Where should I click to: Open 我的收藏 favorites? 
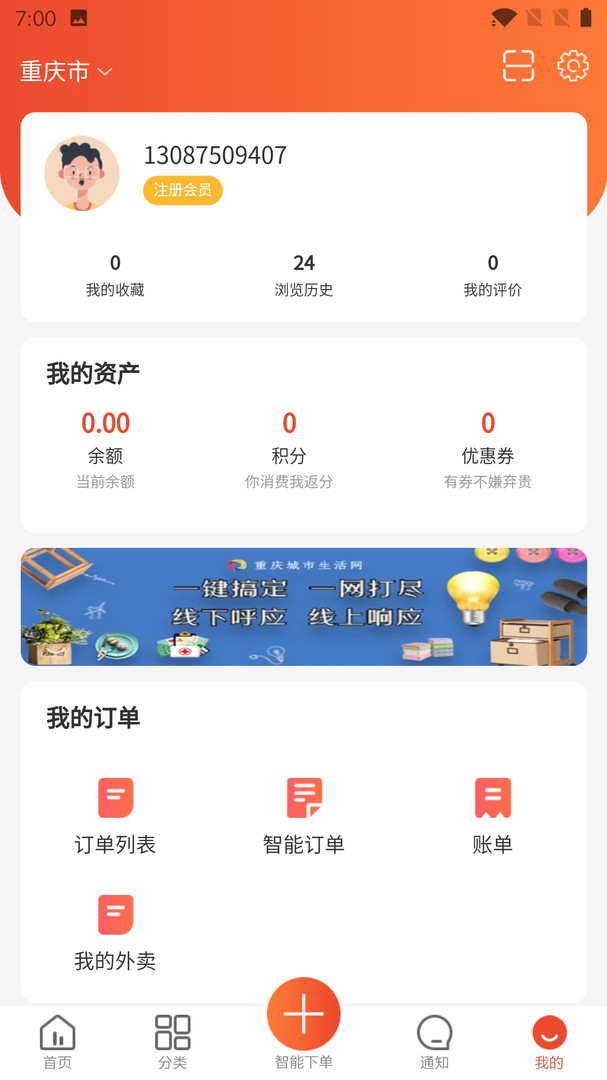pyautogui.click(x=115, y=275)
